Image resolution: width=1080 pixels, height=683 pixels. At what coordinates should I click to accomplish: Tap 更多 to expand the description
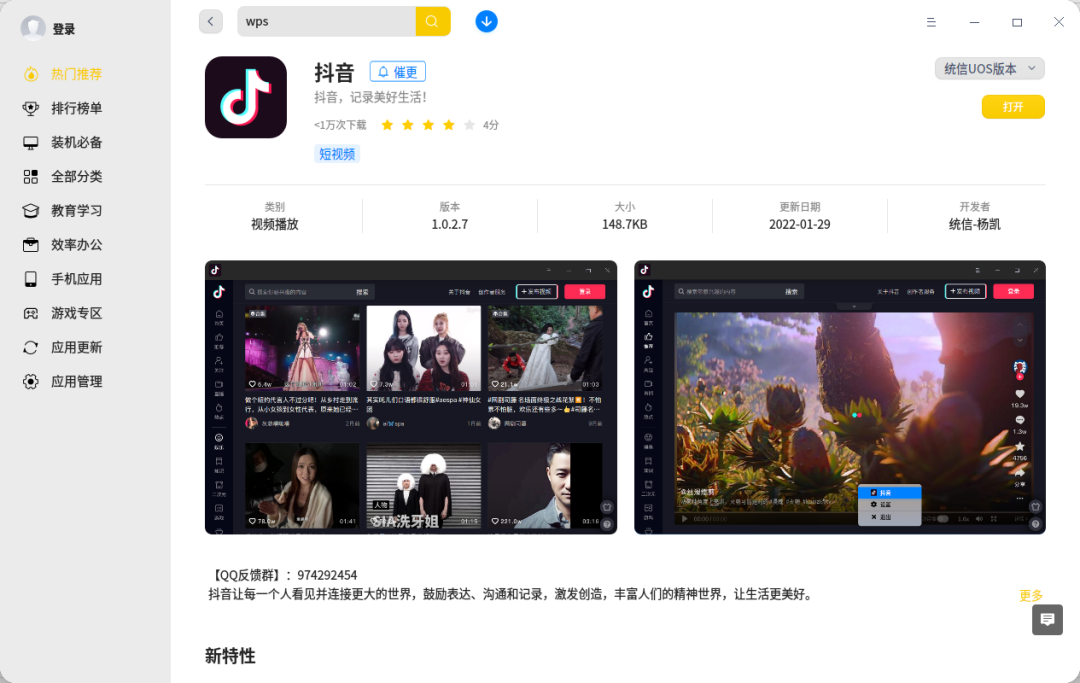click(1031, 595)
